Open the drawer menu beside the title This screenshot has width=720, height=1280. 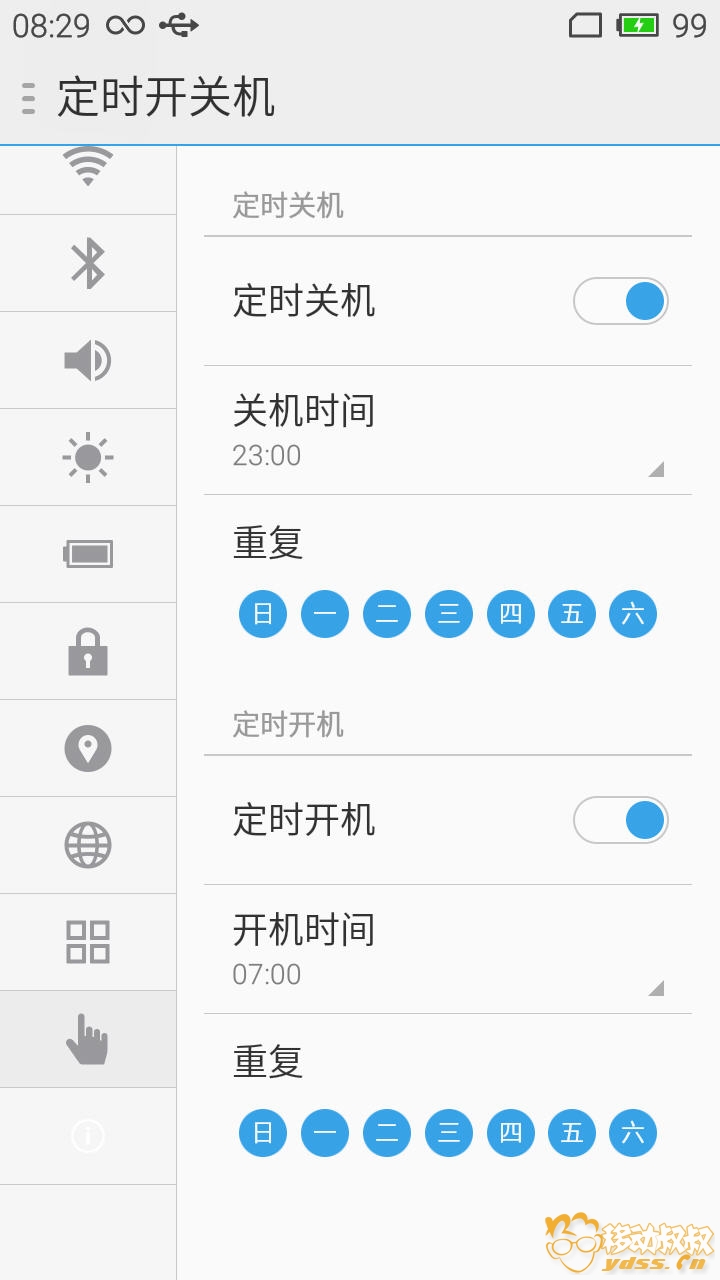click(x=29, y=98)
